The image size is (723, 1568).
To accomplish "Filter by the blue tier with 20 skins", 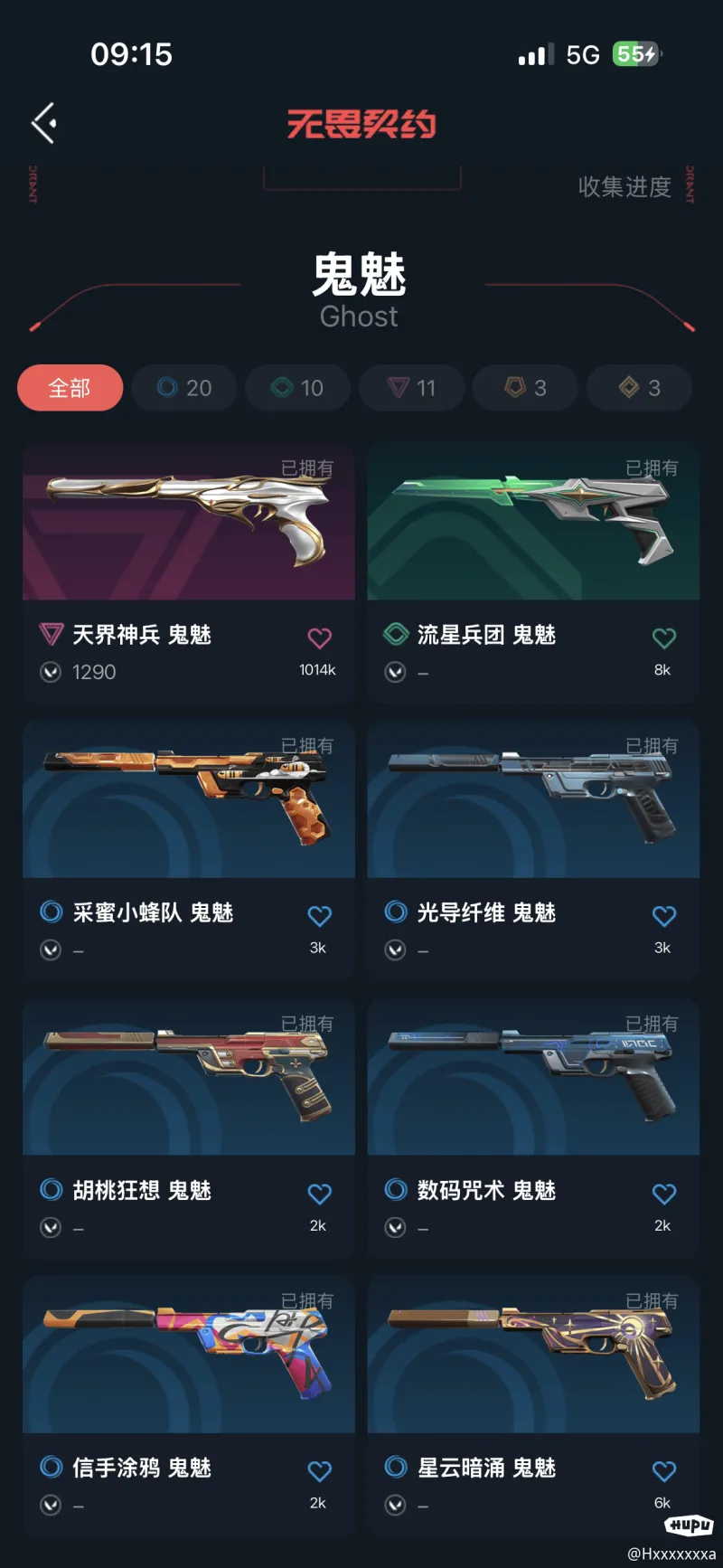I will [184, 388].
